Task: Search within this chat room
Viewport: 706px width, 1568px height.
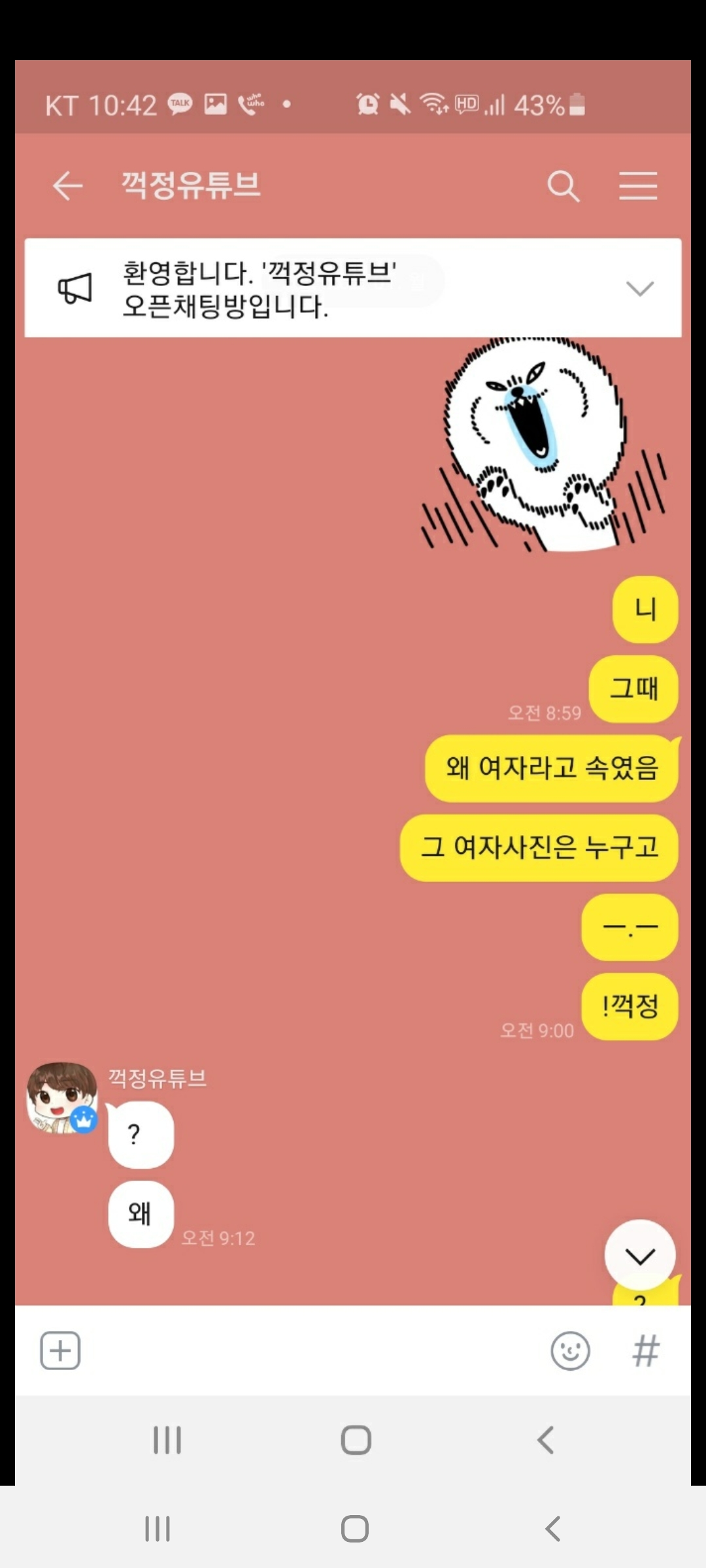Action: click(x=563, y=186)
